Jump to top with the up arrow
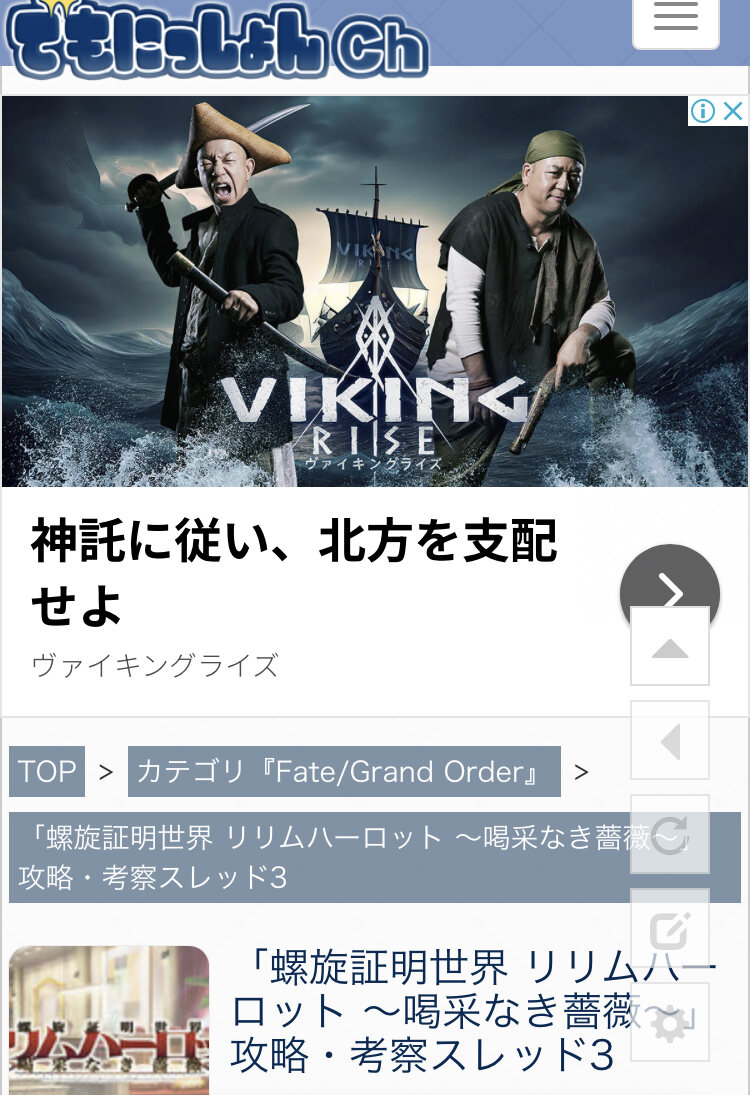Viewport: 750px width, 1095px height. coord(670,647)
